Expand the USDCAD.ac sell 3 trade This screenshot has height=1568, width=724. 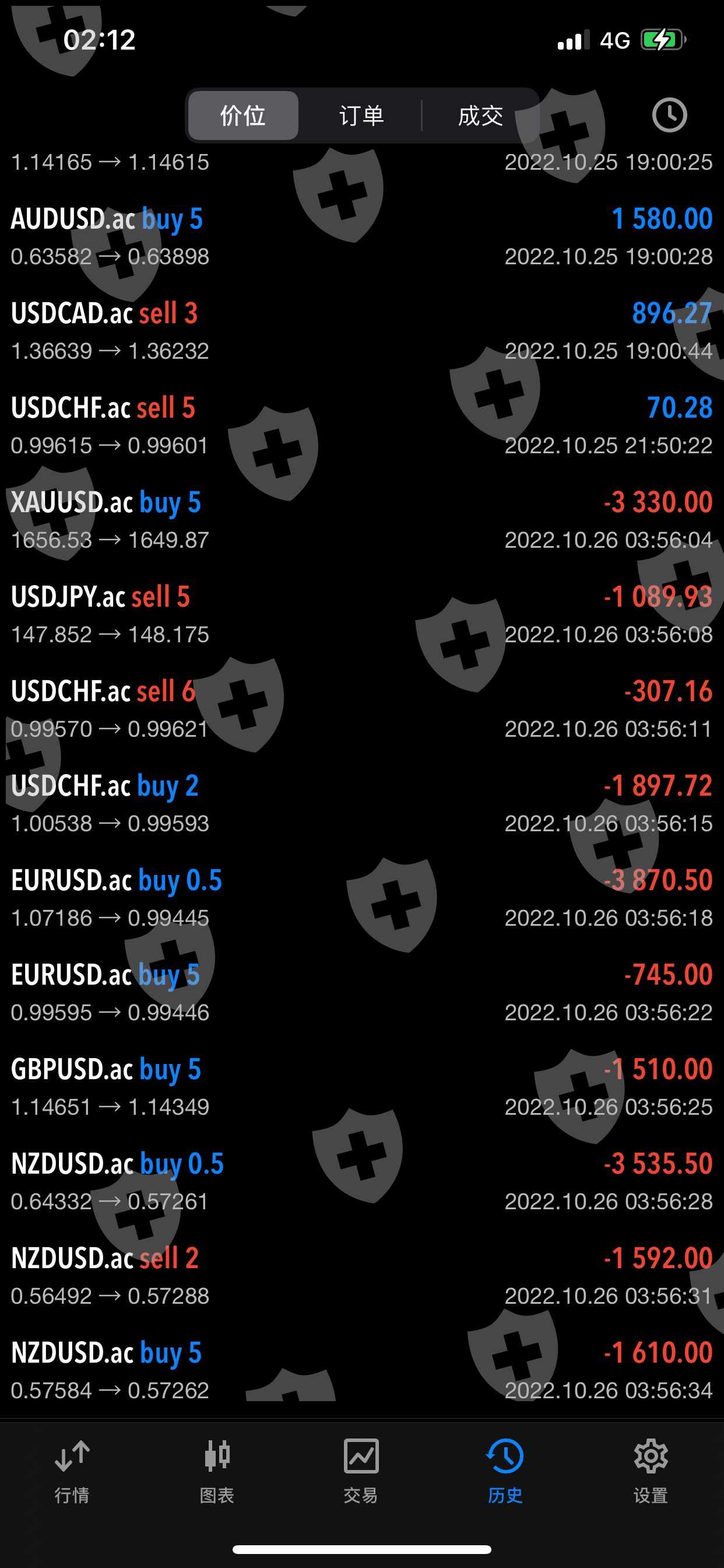361,331
